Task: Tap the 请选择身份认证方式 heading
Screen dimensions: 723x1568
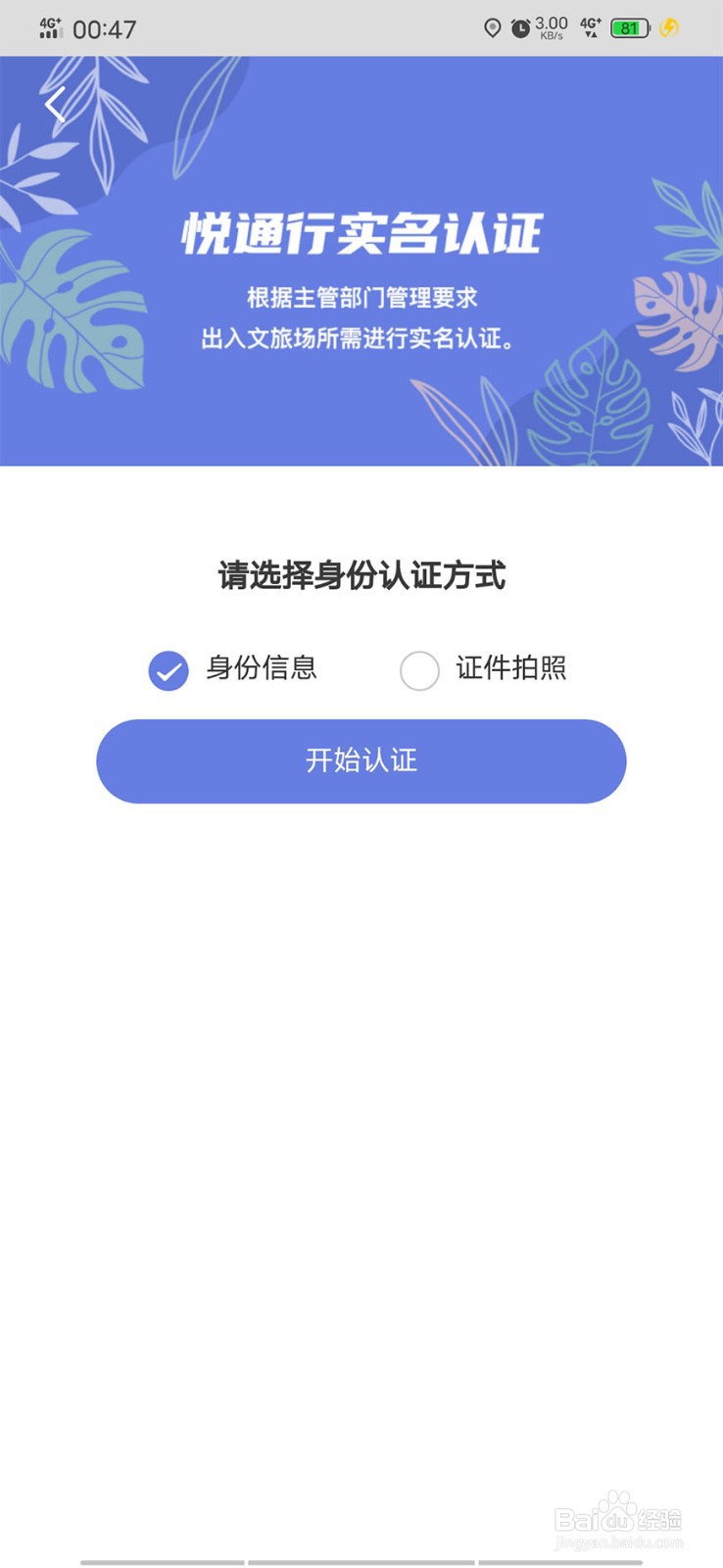Action: (361, 577)
